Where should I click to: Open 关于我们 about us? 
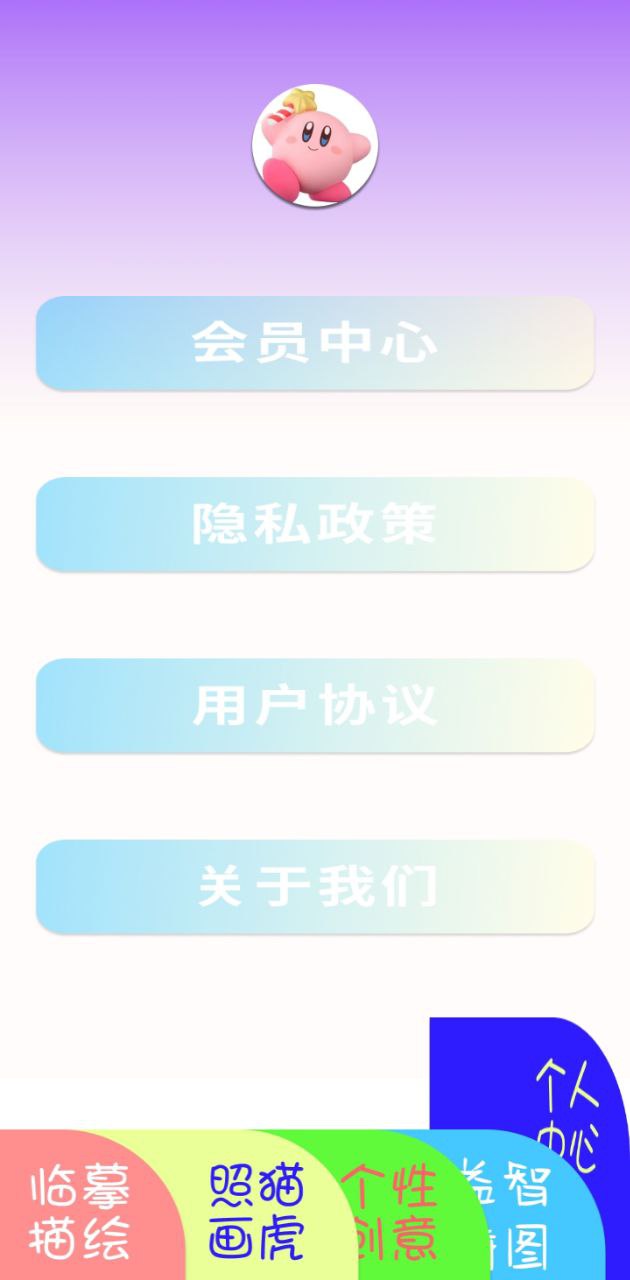tap(315, 886)
